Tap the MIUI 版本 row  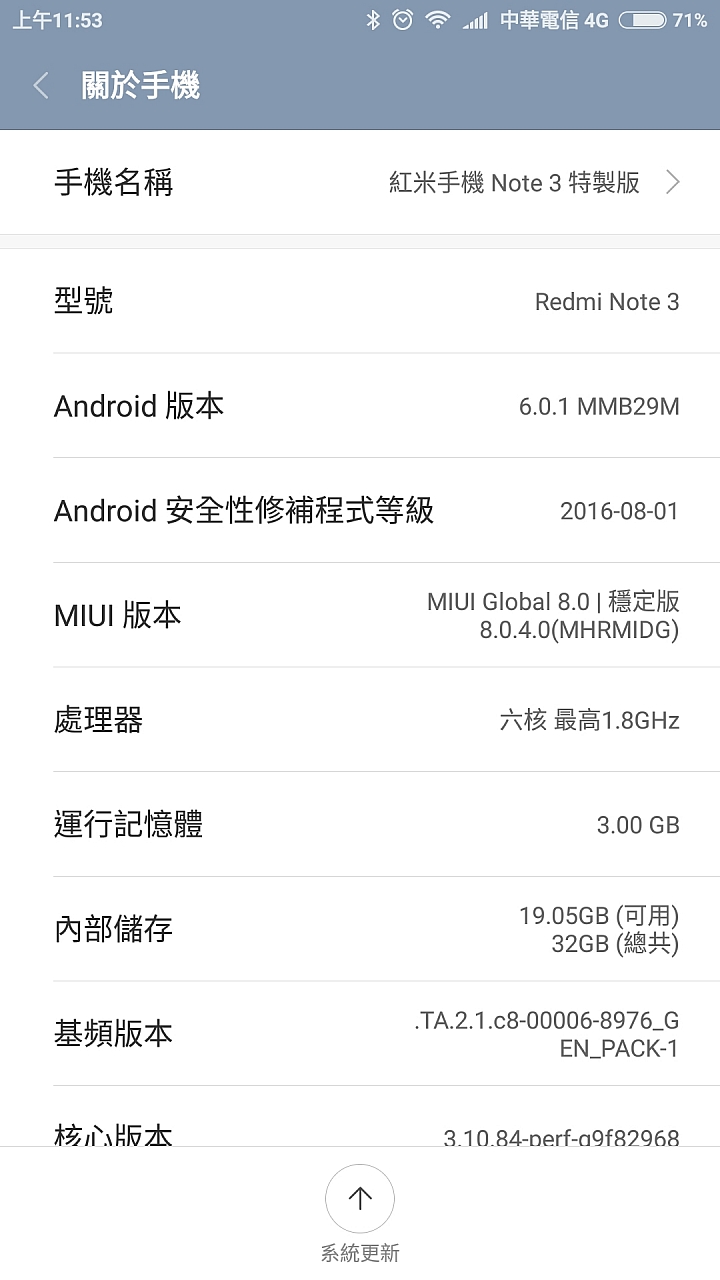coord(360,615)
